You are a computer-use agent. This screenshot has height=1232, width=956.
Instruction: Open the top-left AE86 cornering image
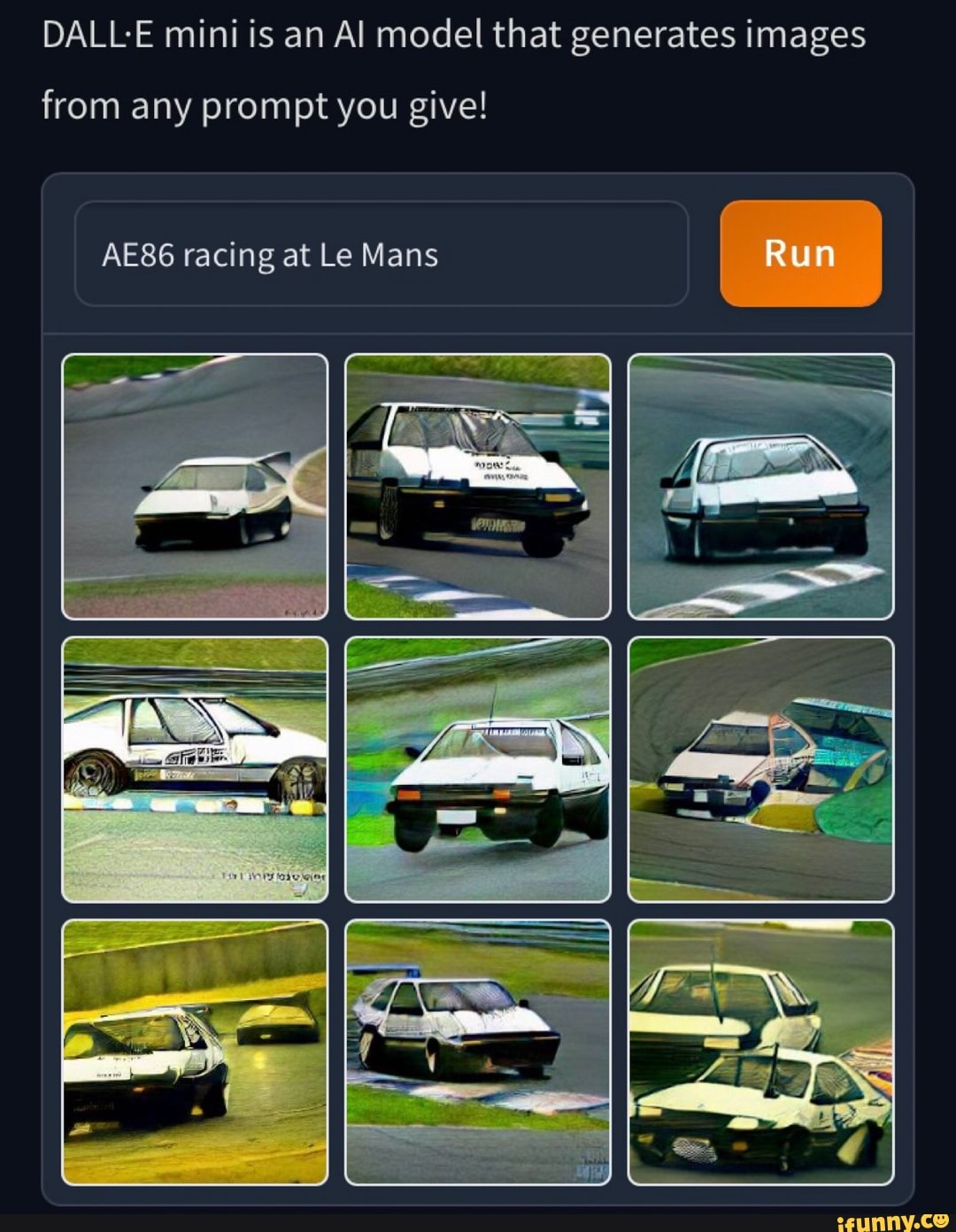(197, 484)
